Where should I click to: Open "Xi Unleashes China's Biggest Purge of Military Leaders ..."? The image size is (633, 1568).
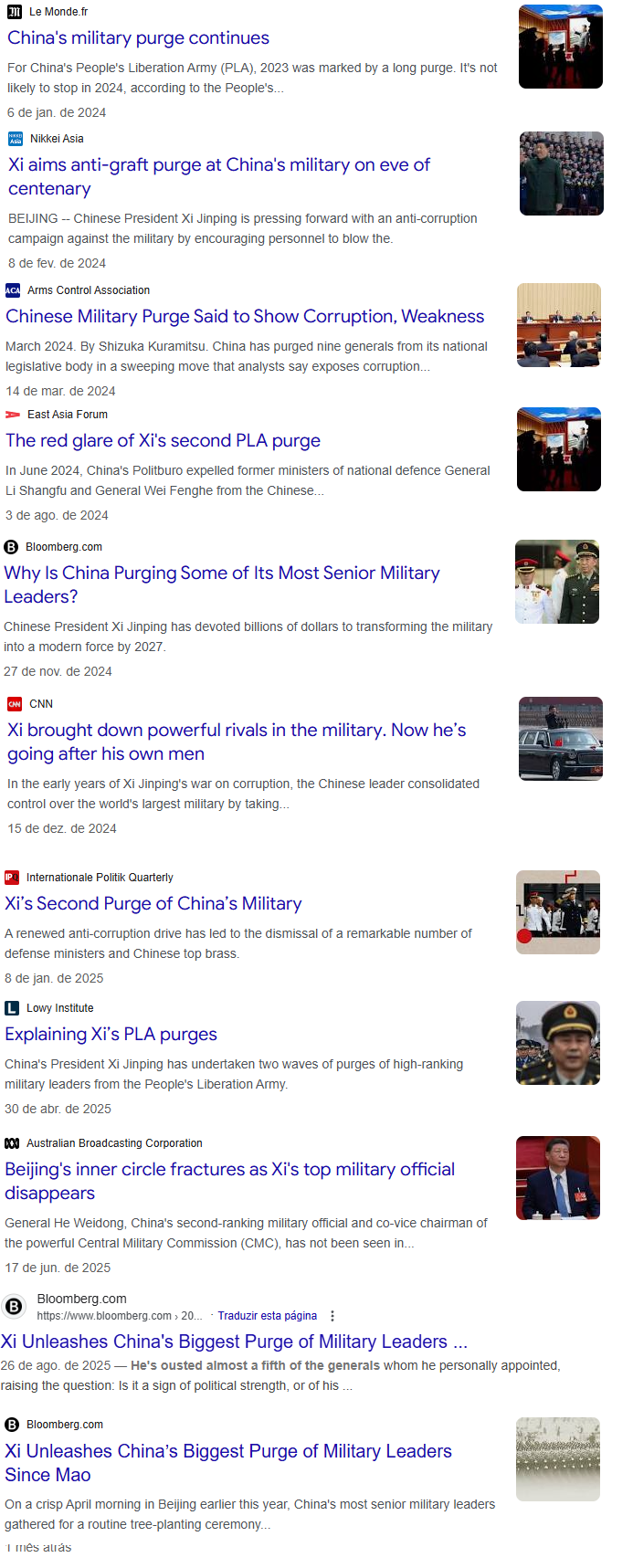pos(234,1342)
